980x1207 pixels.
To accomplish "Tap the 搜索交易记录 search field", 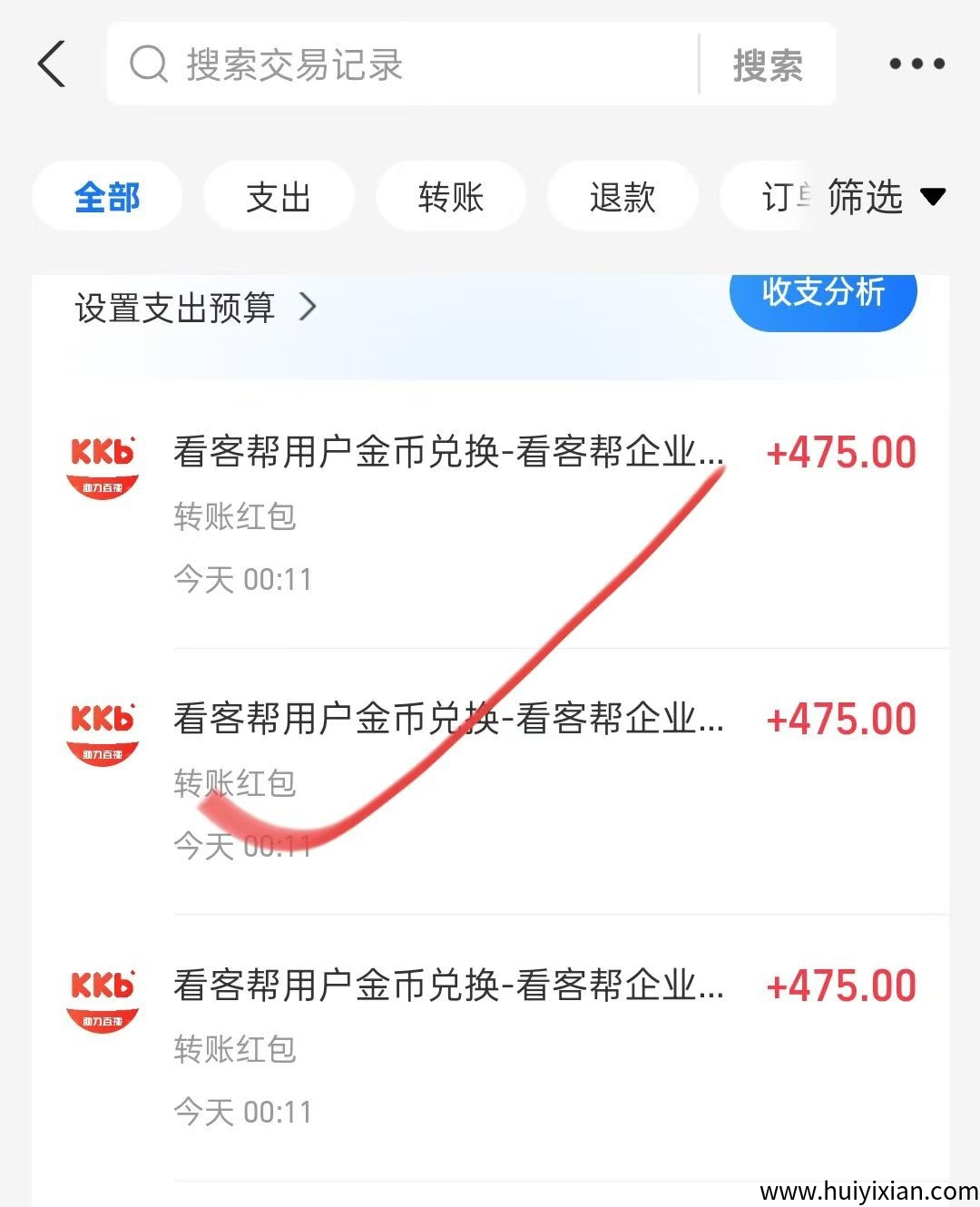I will pos(399,65).
